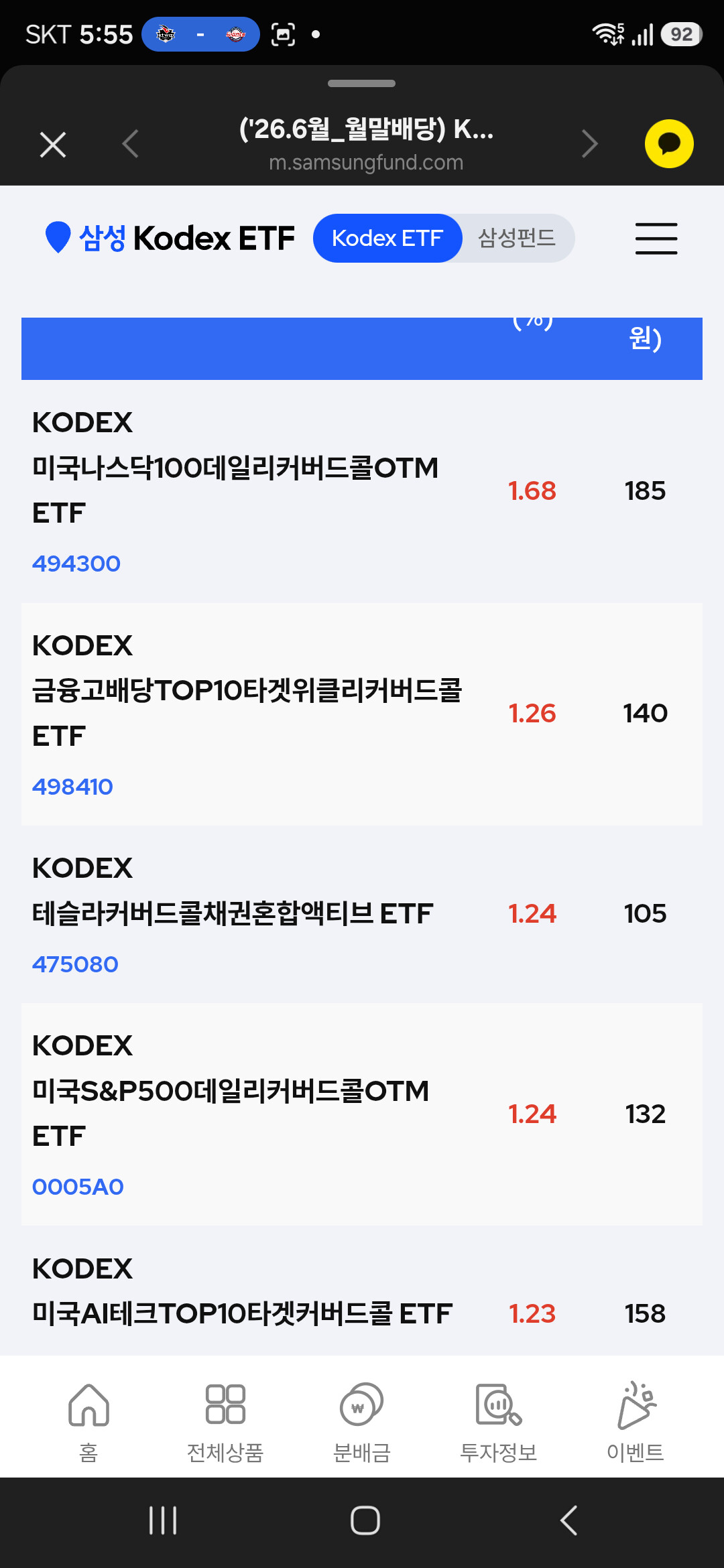Viewport: 724px width, 1568px height.
Task: Open recent apps from navigation bar
Action: [x=163, y=1520]
